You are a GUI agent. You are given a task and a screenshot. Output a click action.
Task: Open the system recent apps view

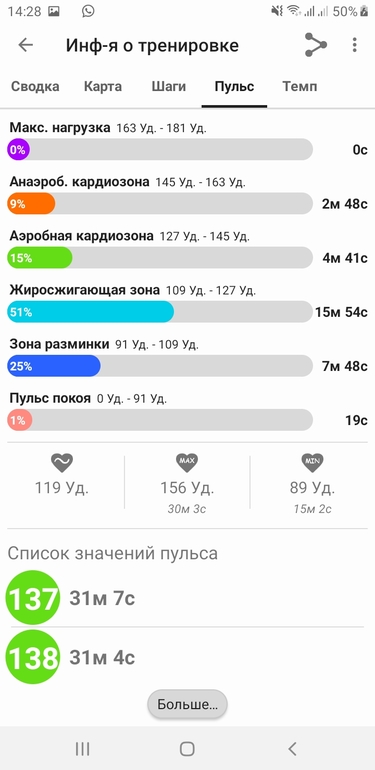point(82,749)
